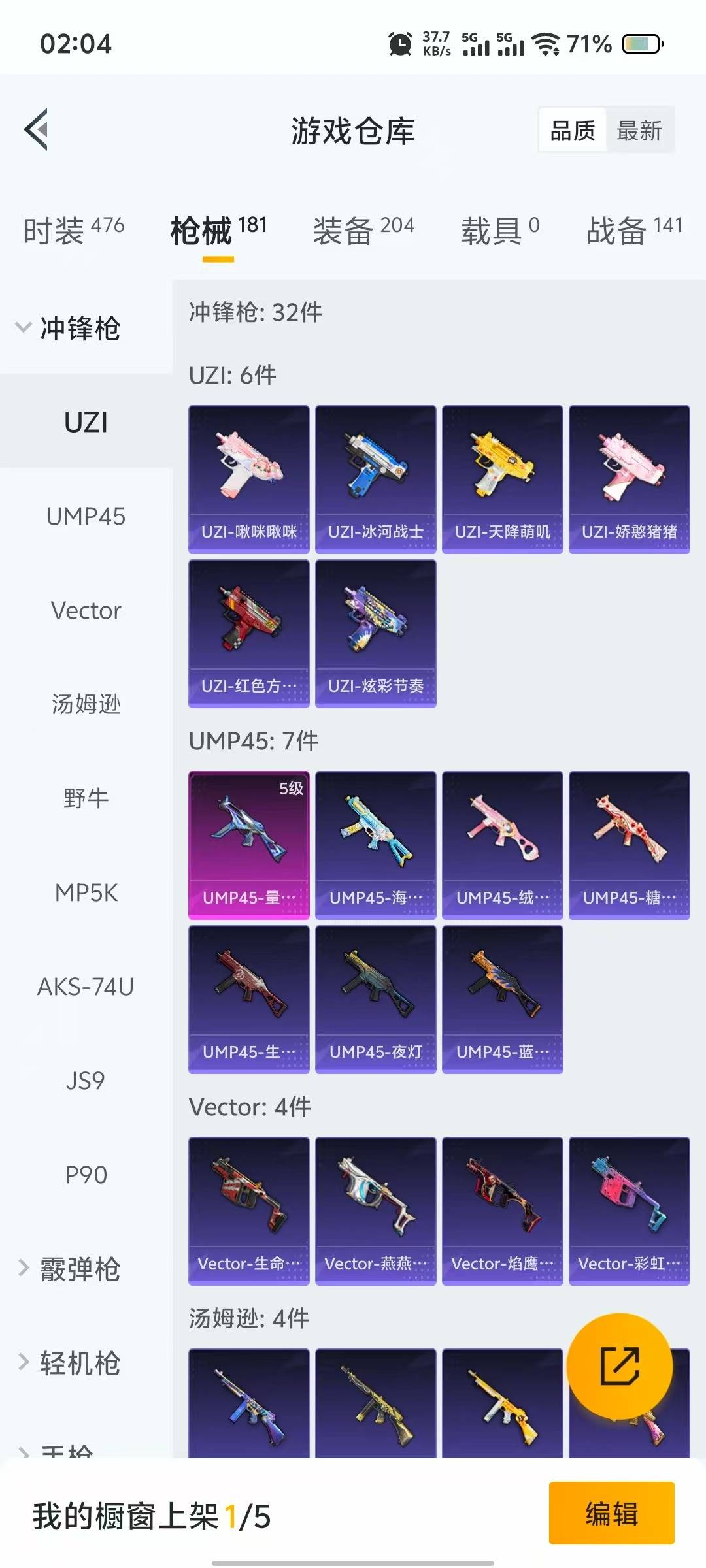Open the 载具 tab
Screen dimensions: 706x1568
(500, 230)
